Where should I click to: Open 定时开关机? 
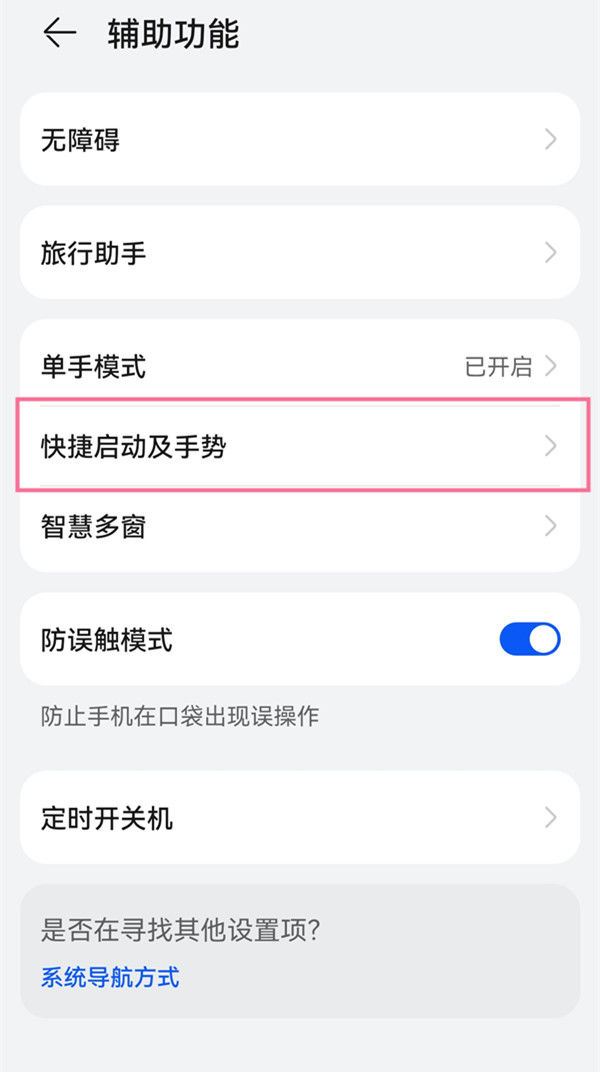[300, 818]
